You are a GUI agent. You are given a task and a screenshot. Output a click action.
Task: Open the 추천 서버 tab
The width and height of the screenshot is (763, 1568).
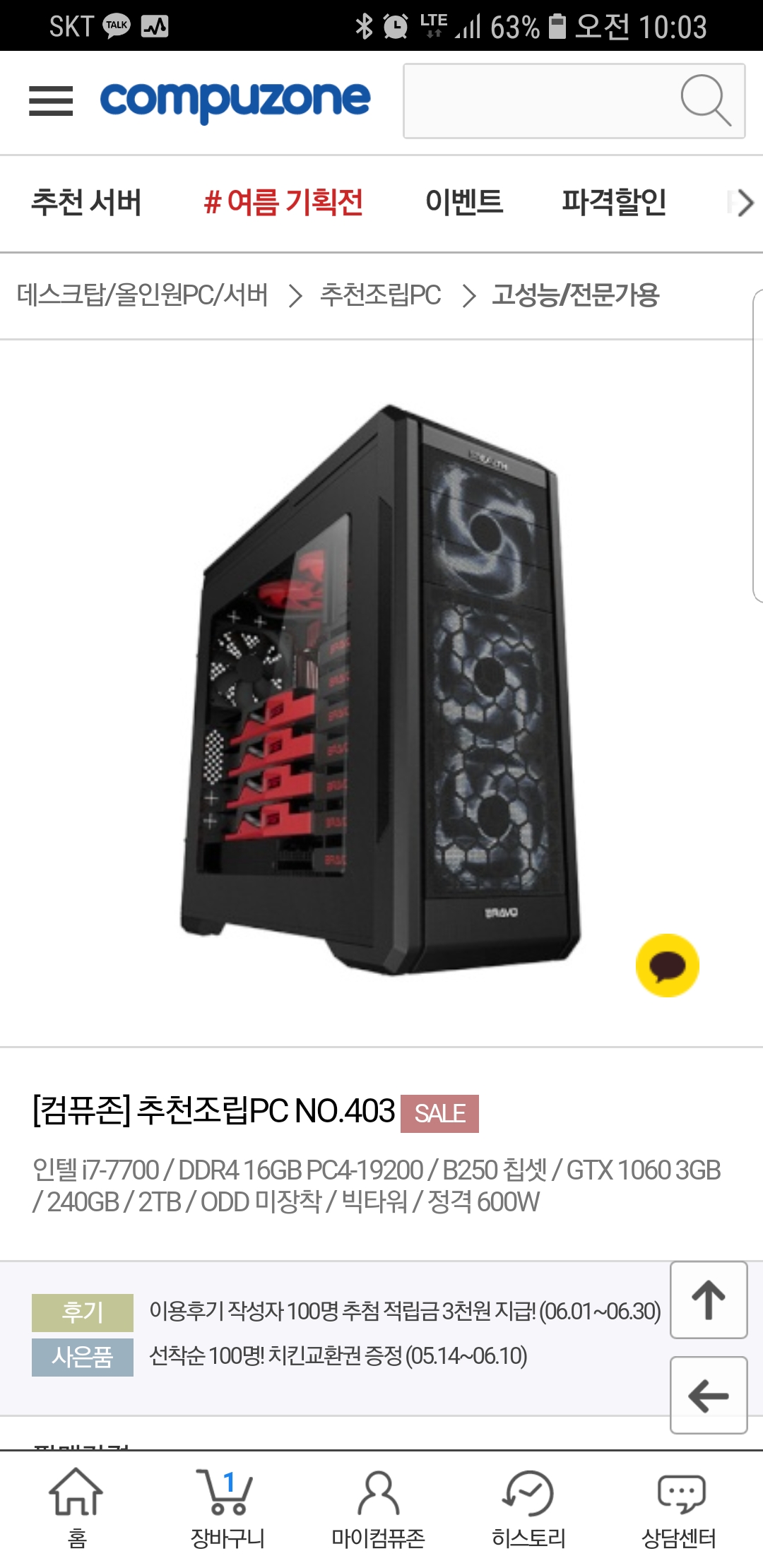click(x=86, y=203)
